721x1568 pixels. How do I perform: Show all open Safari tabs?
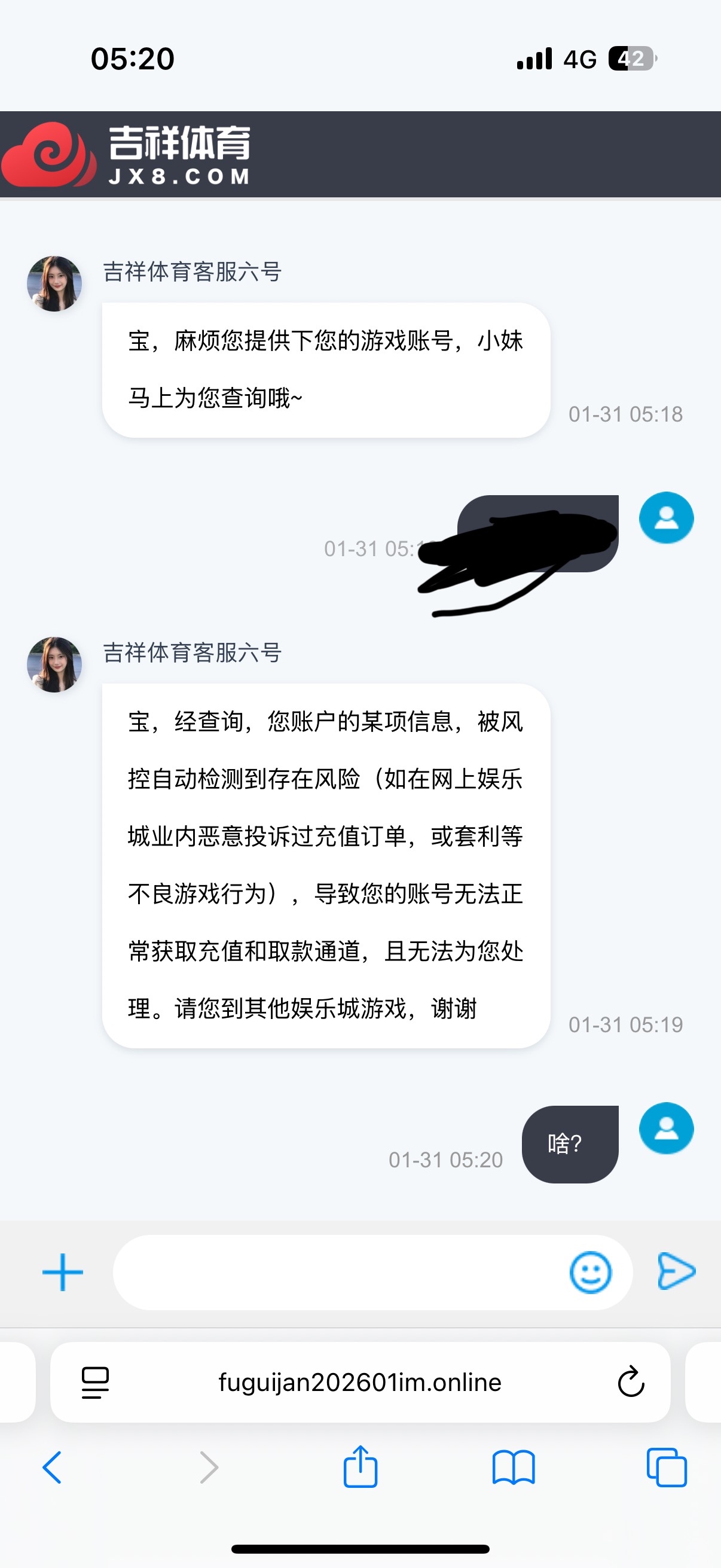coord(666,1468)
